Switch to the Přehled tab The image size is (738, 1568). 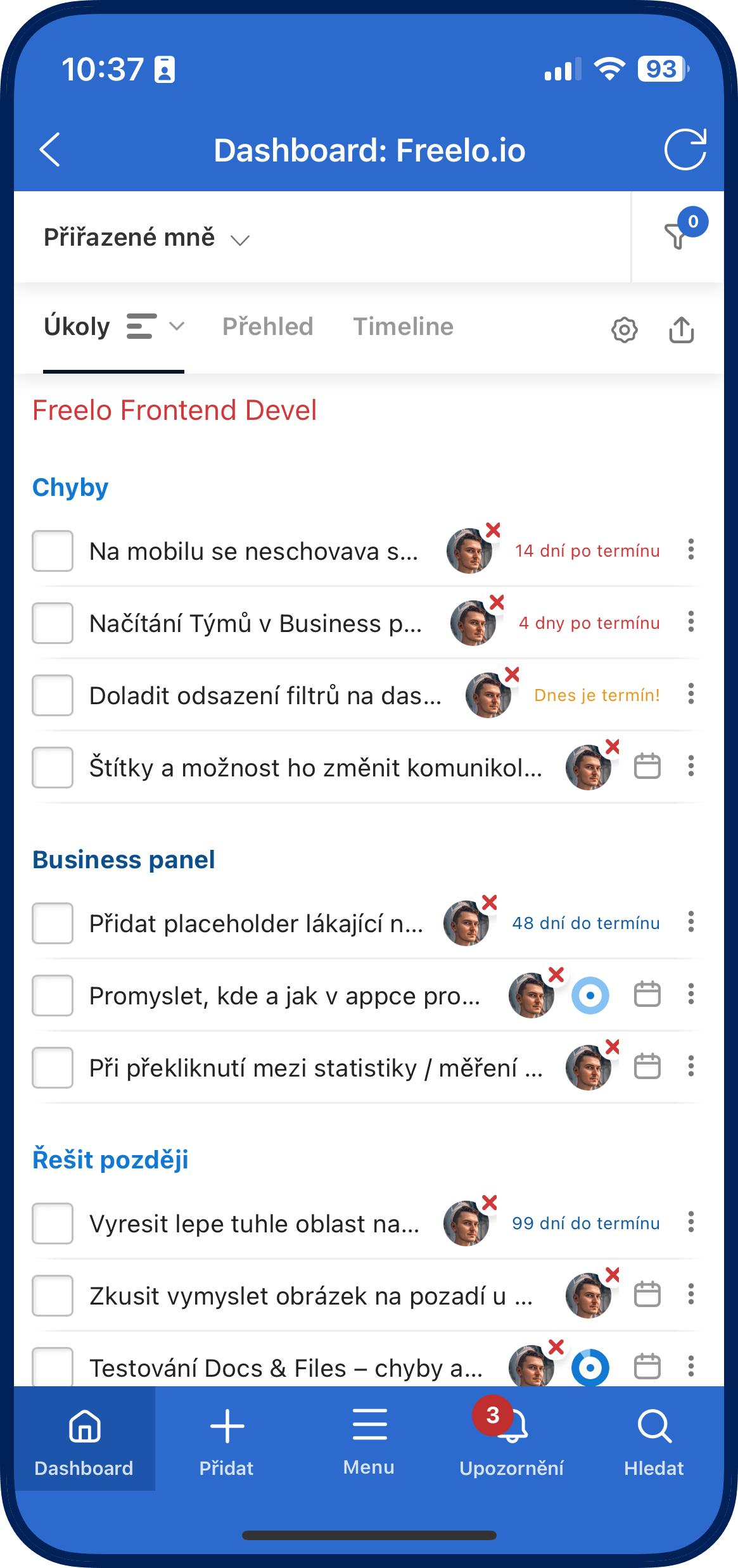267,327
